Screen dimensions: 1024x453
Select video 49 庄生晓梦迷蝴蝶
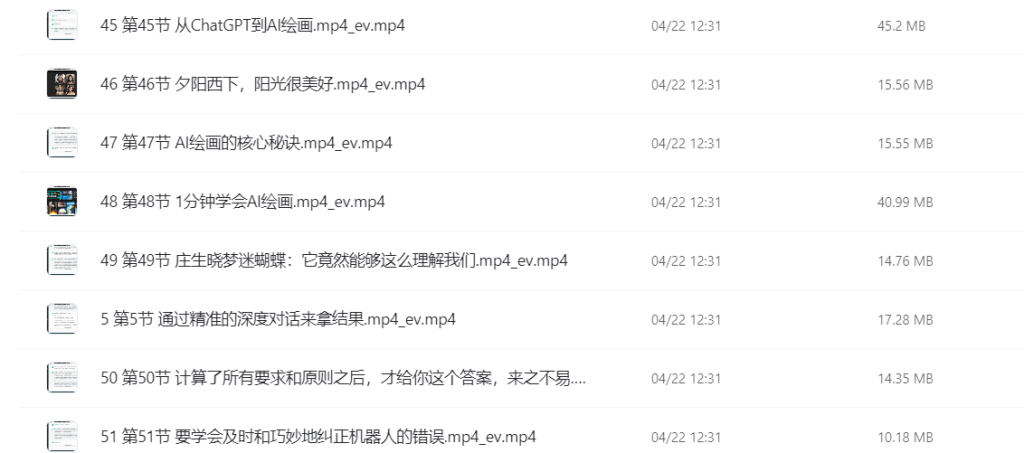point(334,261)
